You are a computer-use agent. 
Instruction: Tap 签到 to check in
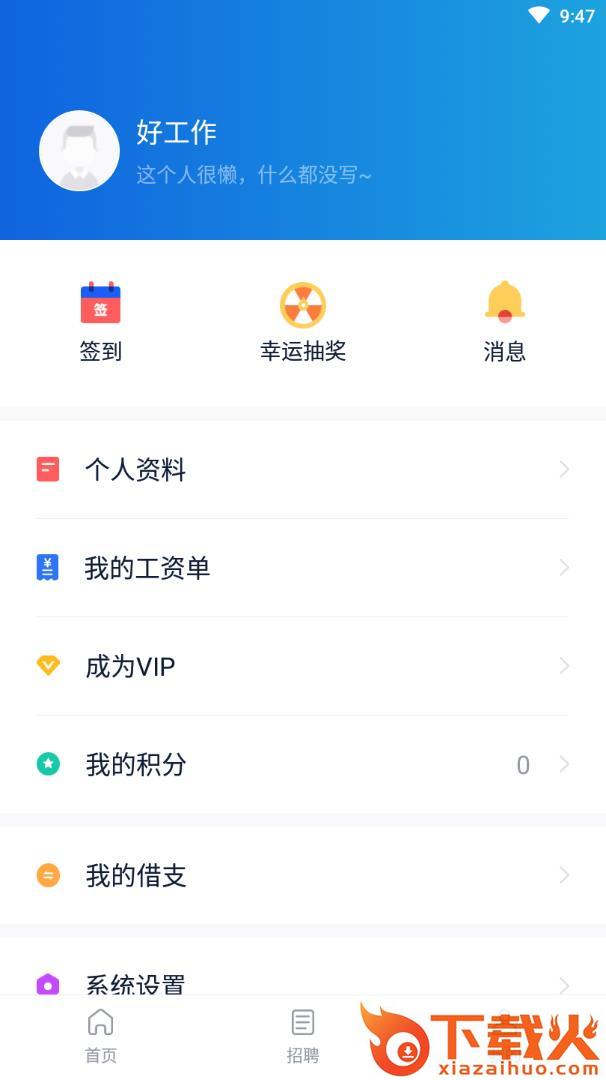point(101,322)
